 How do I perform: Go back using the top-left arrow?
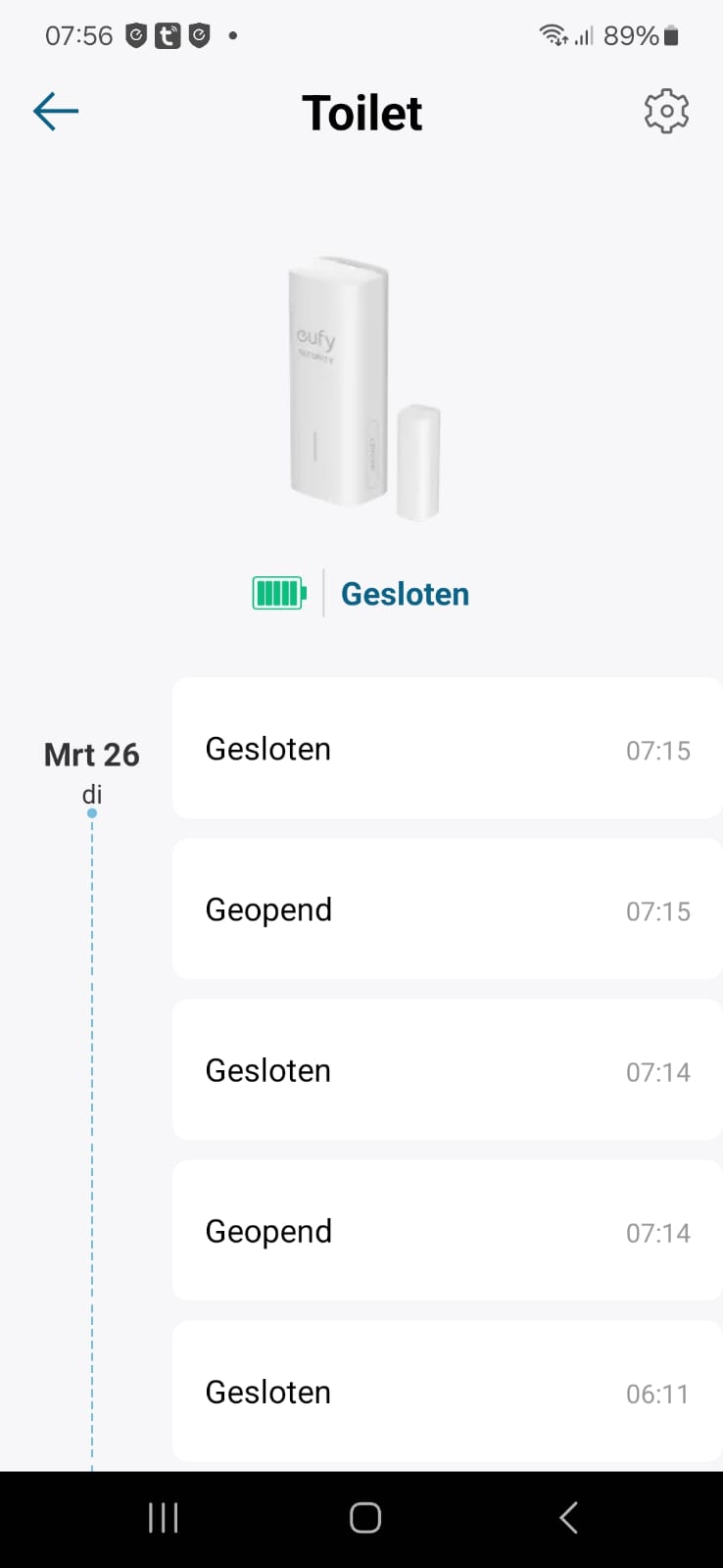click(x=56, y=112)
